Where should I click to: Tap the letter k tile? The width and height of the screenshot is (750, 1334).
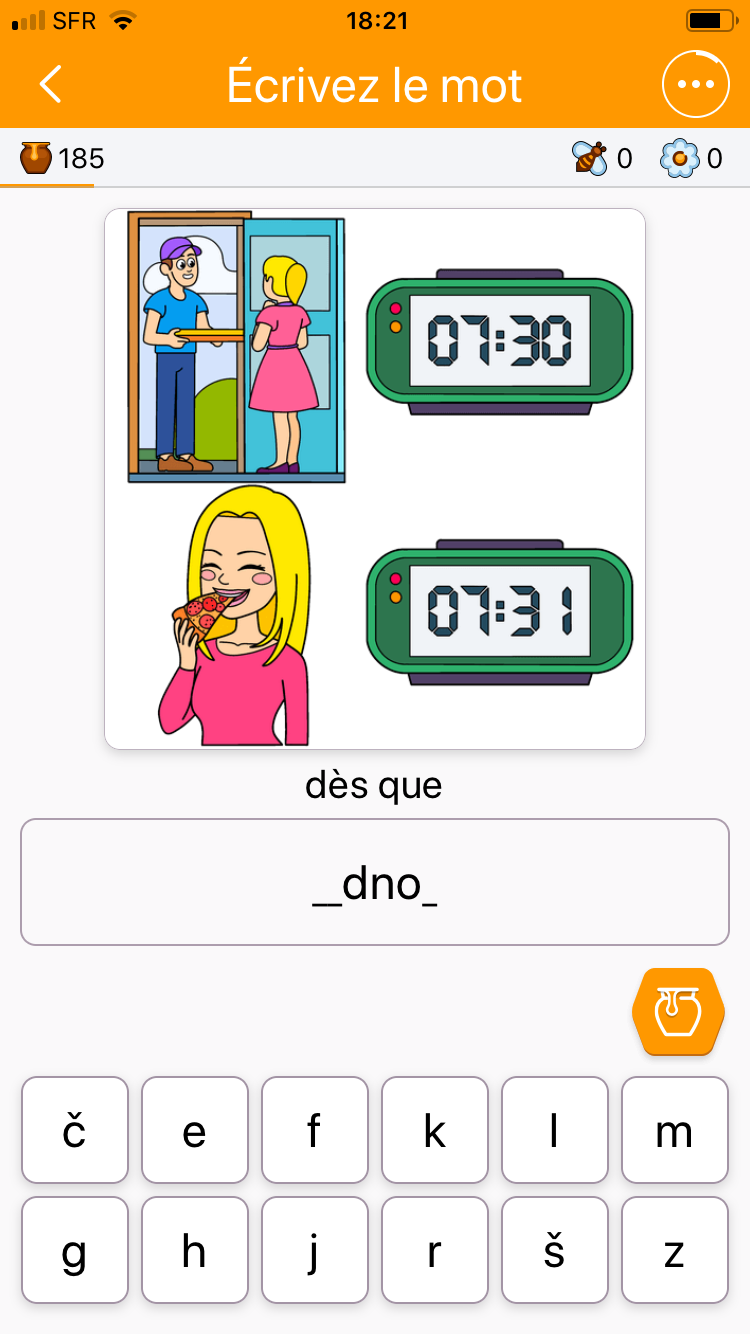[435, 1130]
